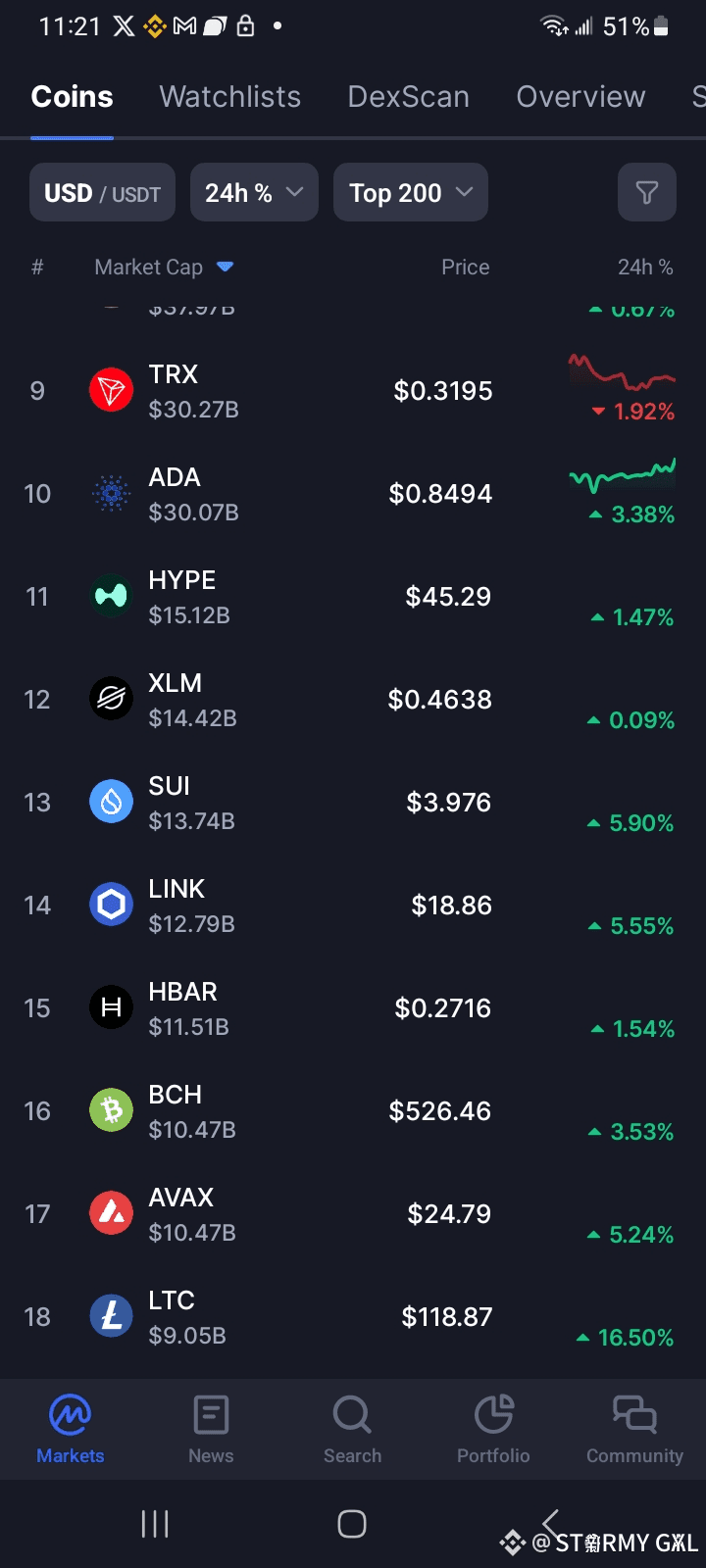This screenshot has height=1568, width=706.
Task: Open the Portfolio tab
Action: point(493,1430)
